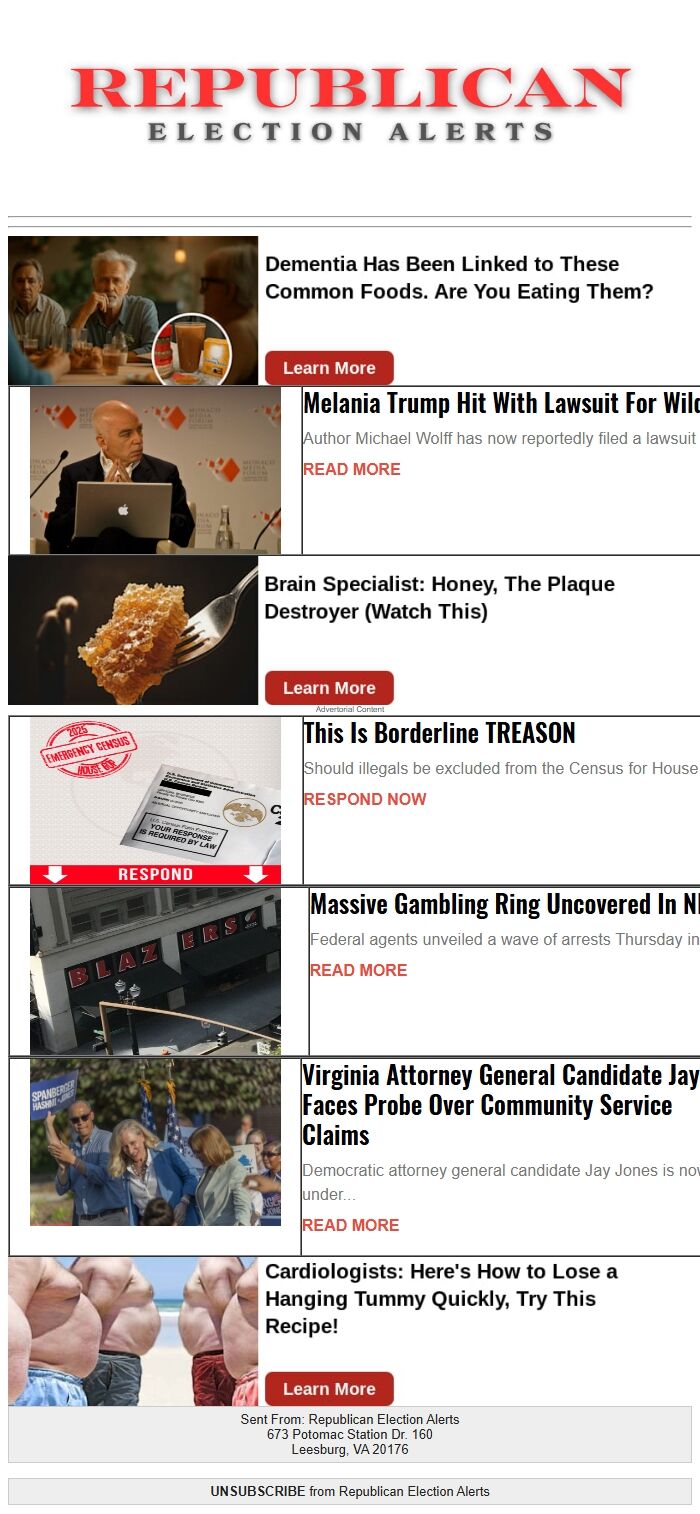This screenshot has width=700, height=1514.
Task: Open the Melania Trump lawsuit headline
Action: [x=501, y=403]
